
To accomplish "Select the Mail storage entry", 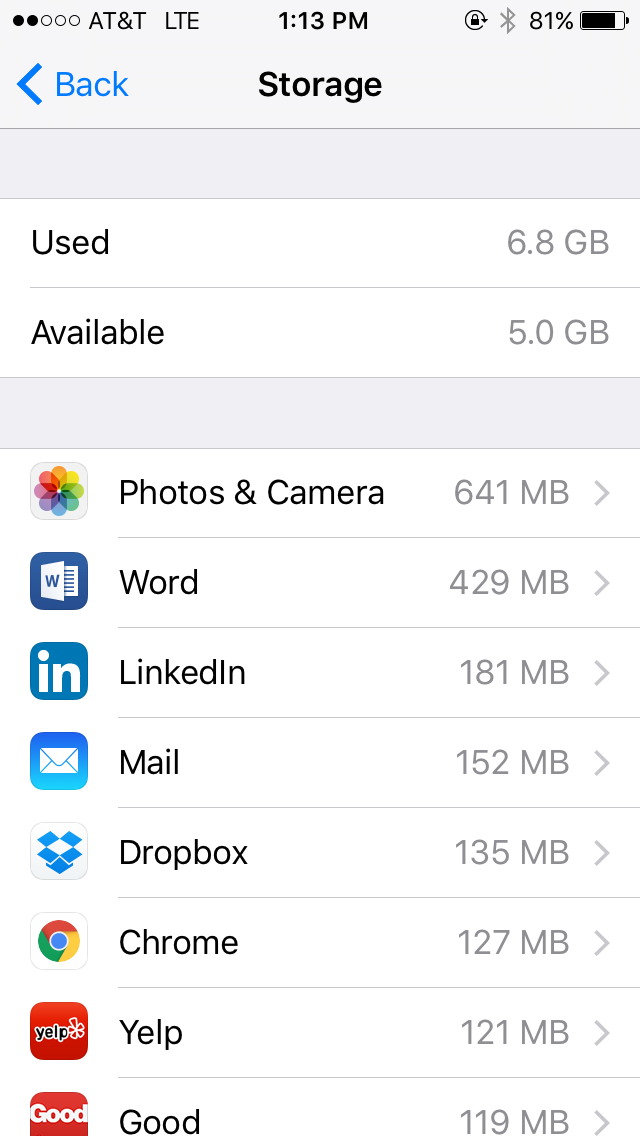I will 320,763.
